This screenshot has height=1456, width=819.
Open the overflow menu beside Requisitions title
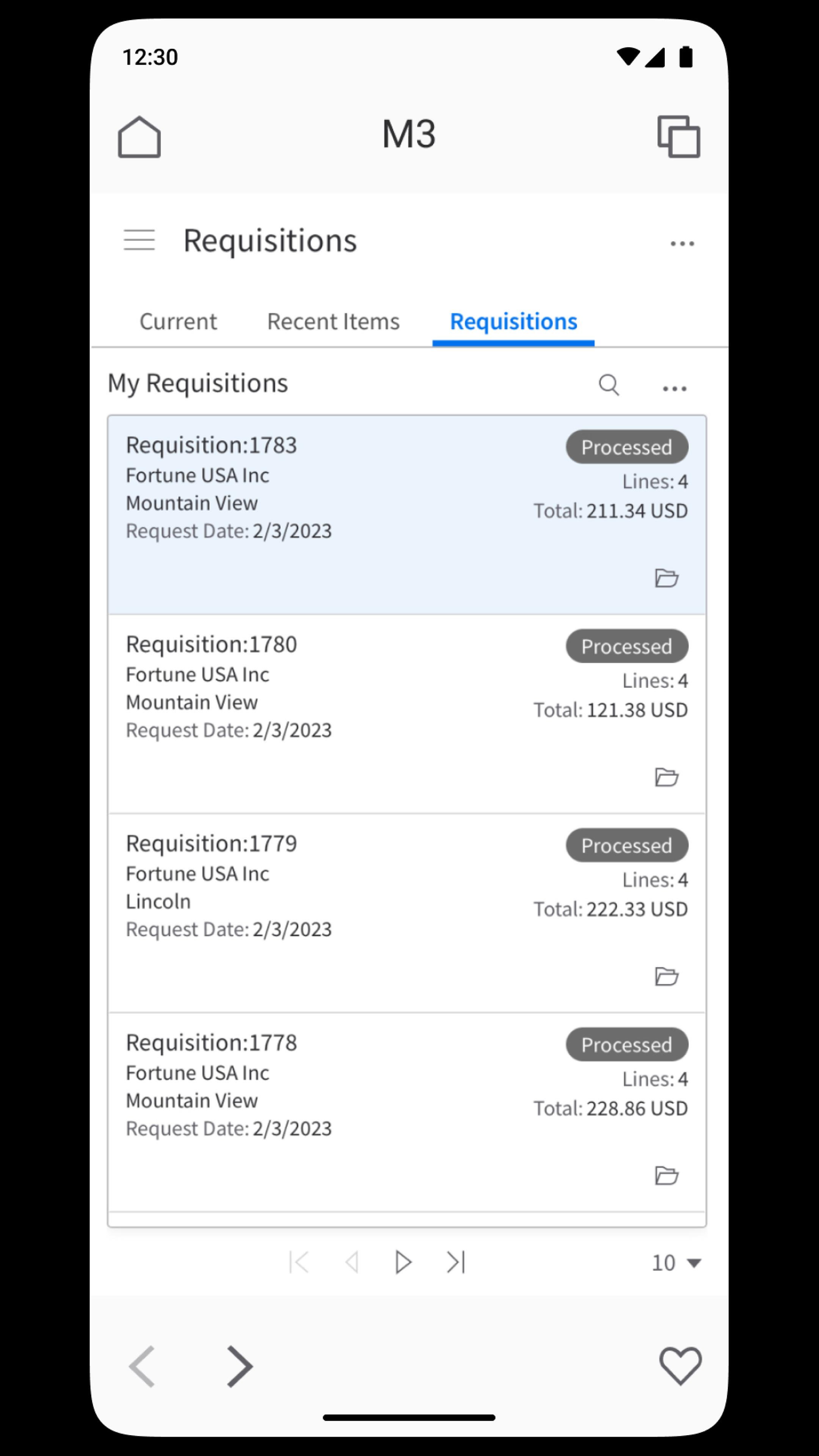click(682, 243)
